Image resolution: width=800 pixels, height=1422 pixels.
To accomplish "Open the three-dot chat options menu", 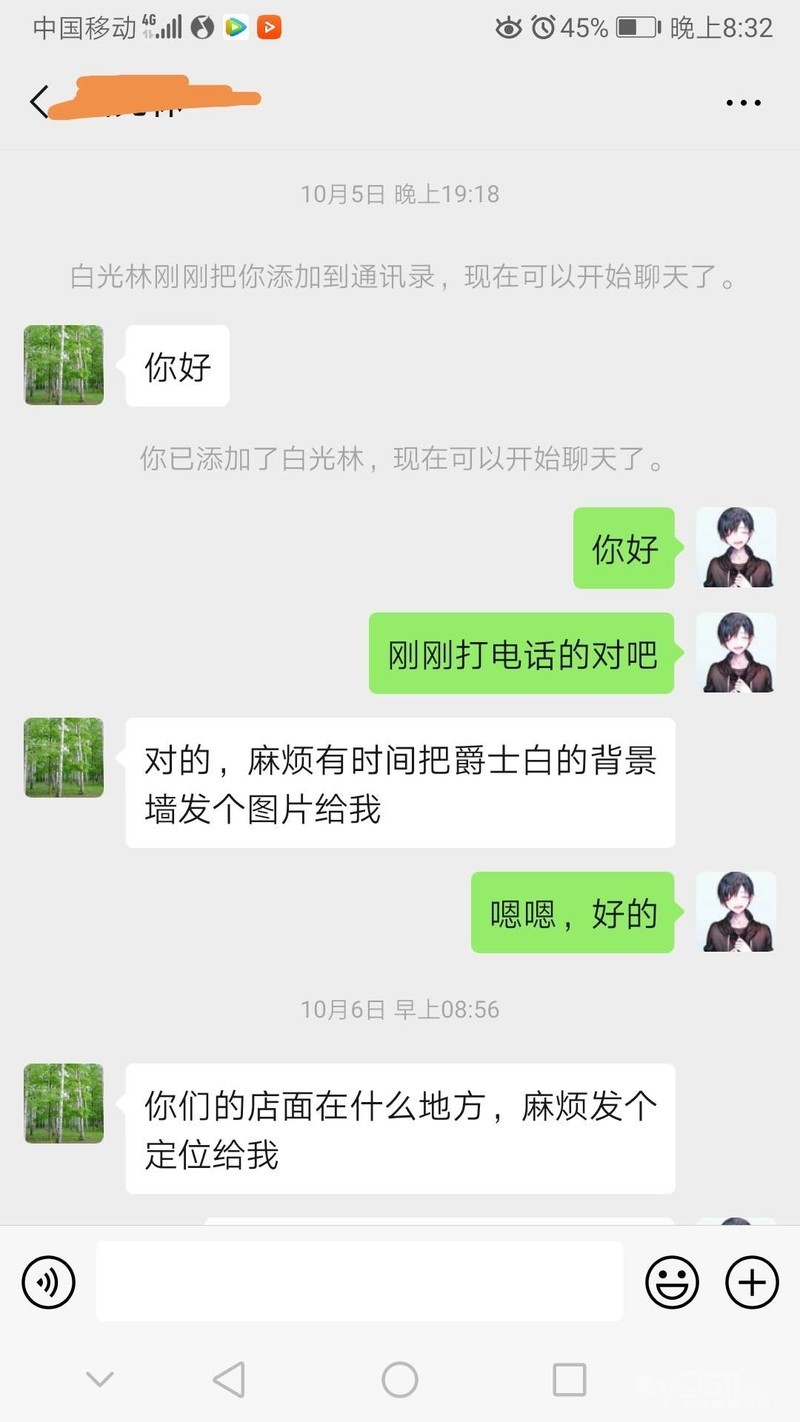I will 743,102.
